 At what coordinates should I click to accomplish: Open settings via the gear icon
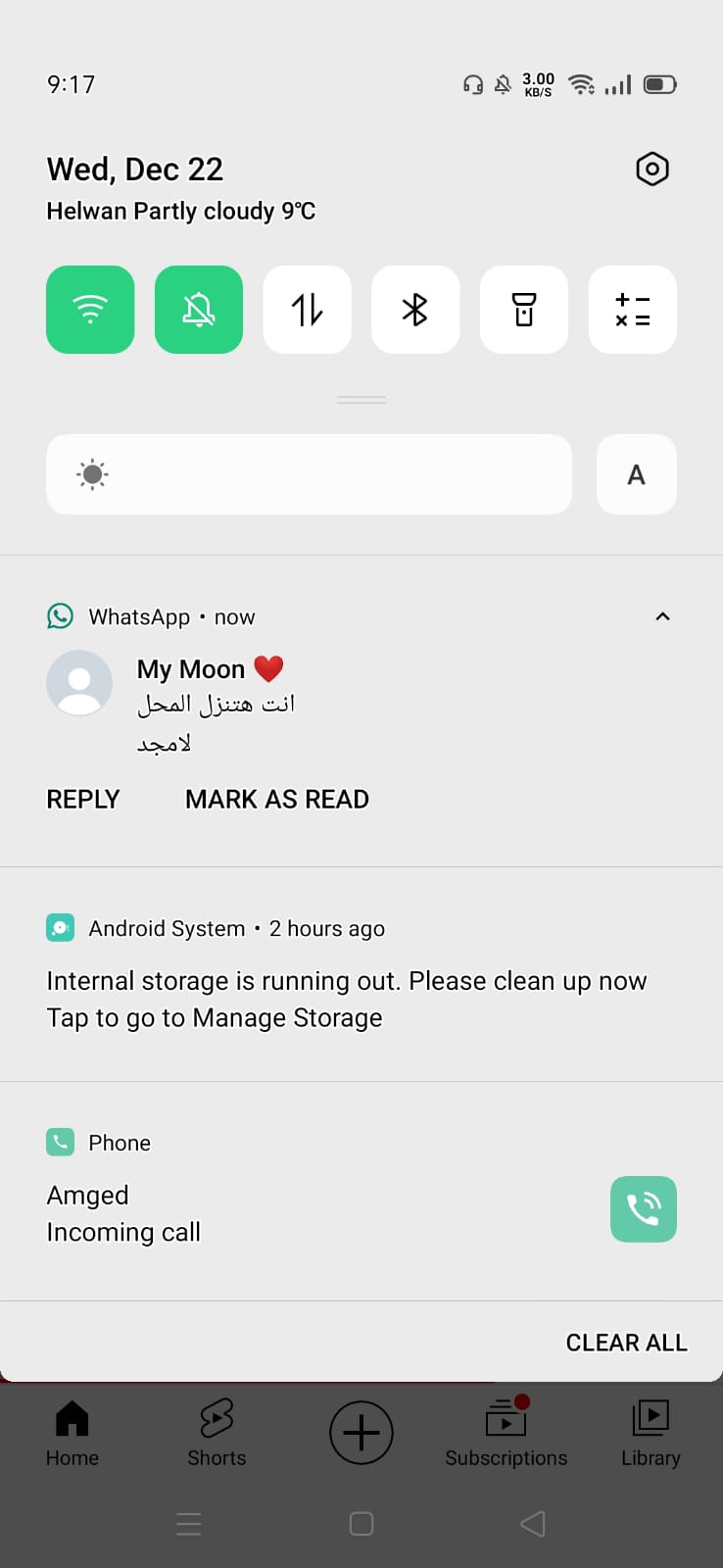651,170
